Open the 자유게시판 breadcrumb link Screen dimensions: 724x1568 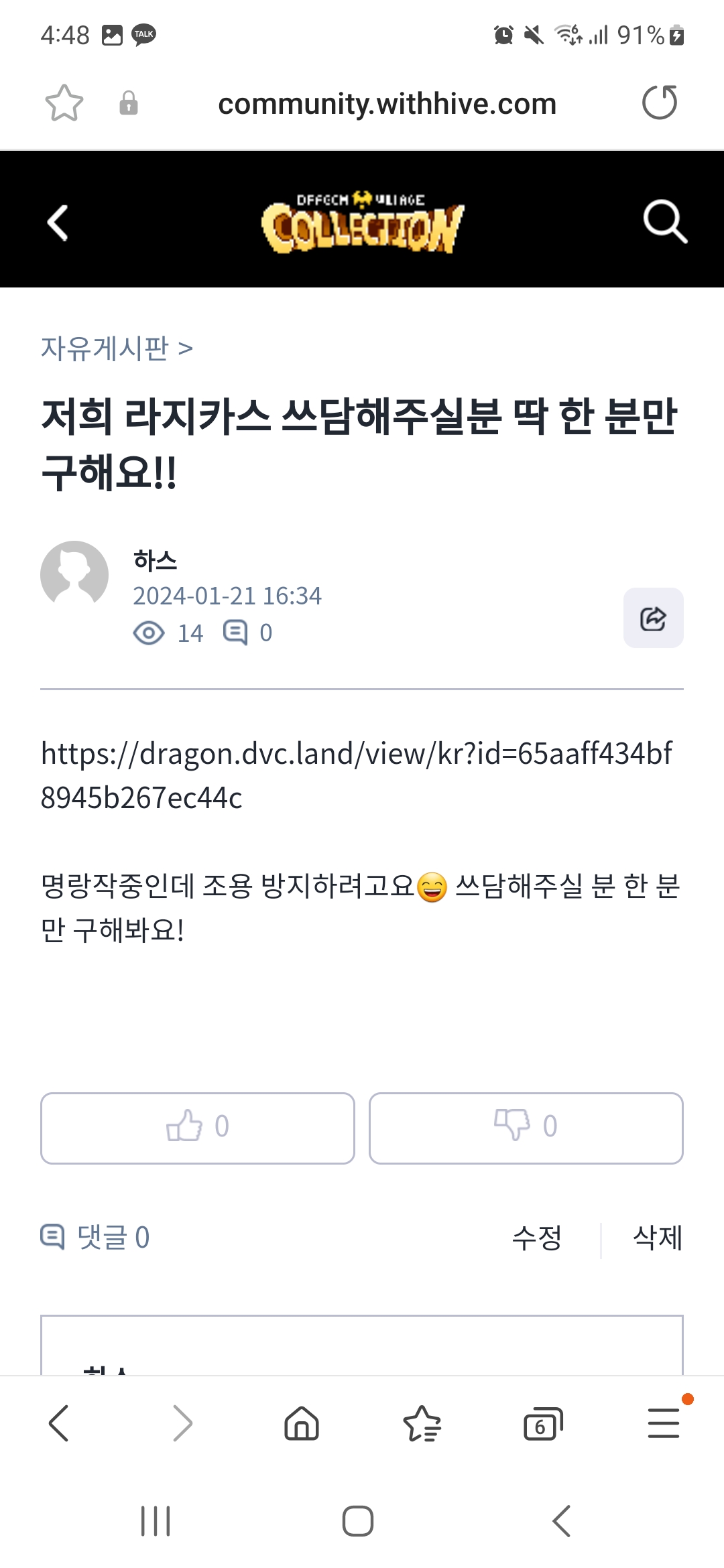click(x=105, y=348)
